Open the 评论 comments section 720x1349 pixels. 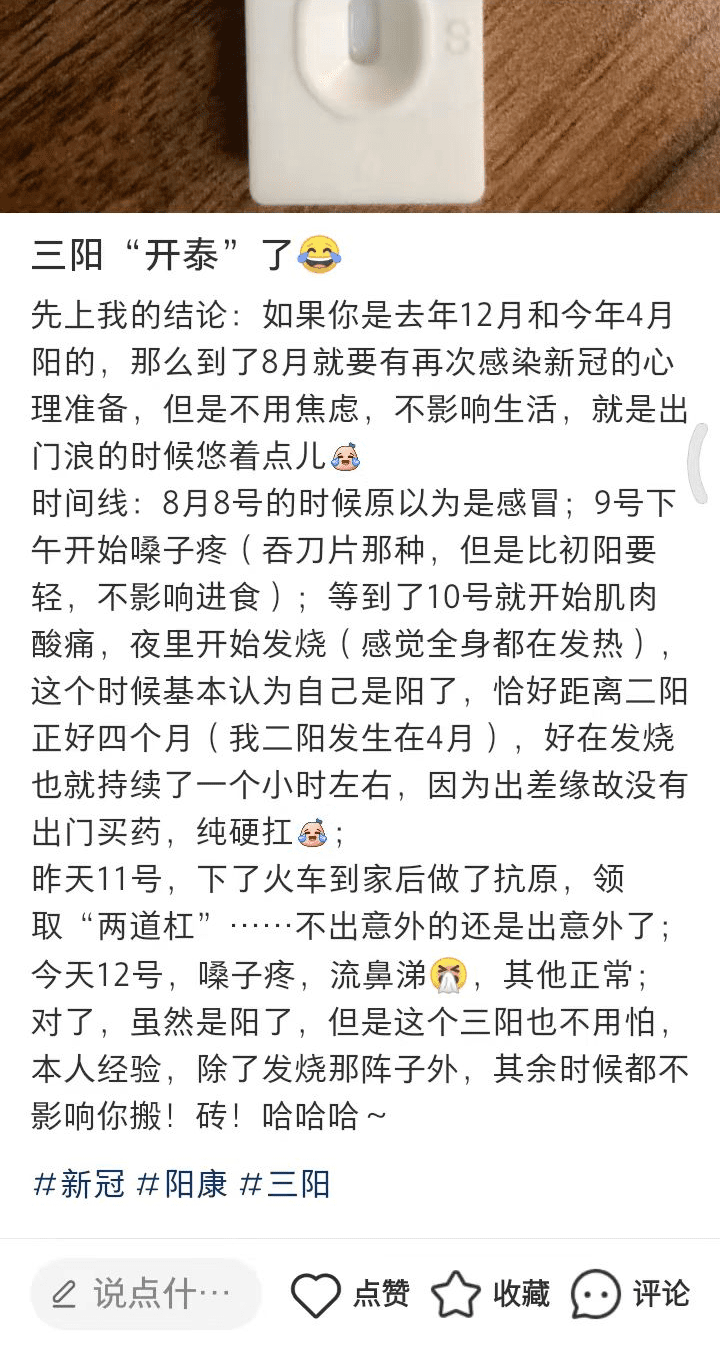tap(631, 1295)
